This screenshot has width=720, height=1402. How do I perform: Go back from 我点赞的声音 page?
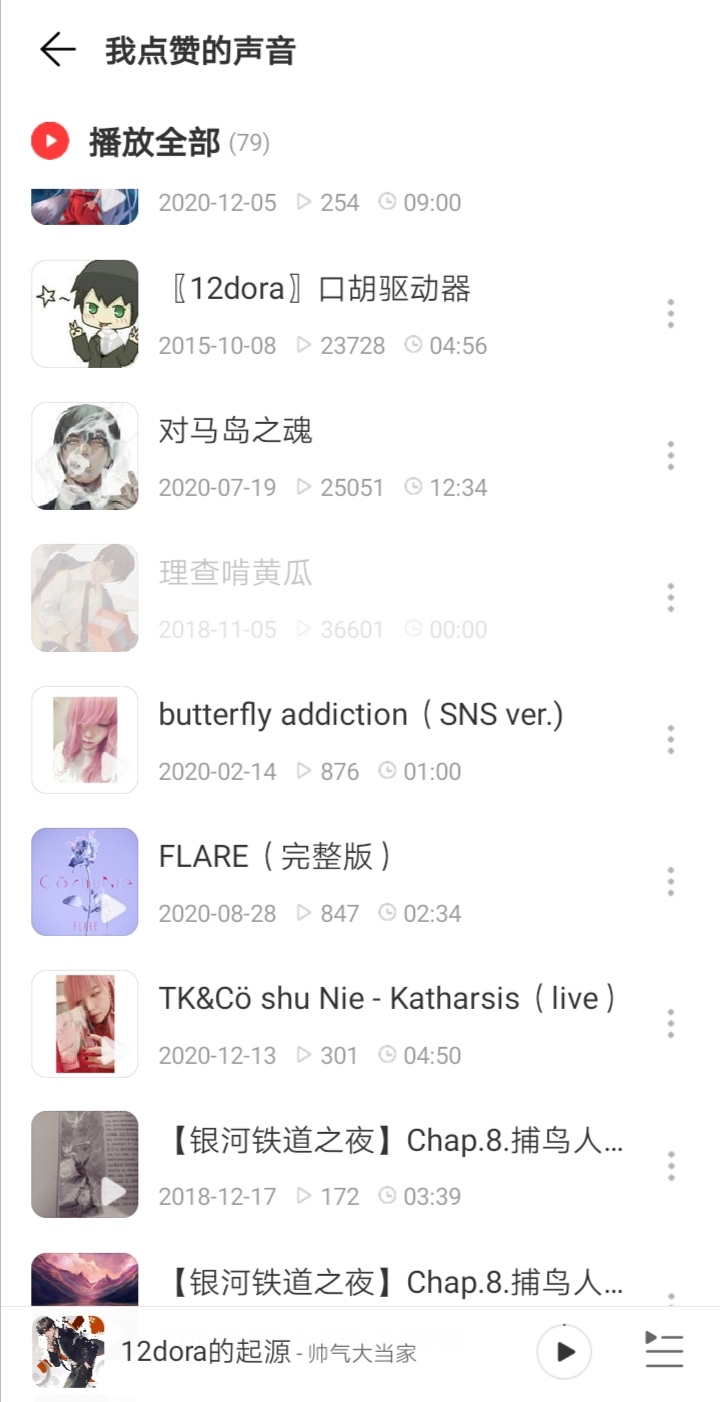(x=58, y=50)
